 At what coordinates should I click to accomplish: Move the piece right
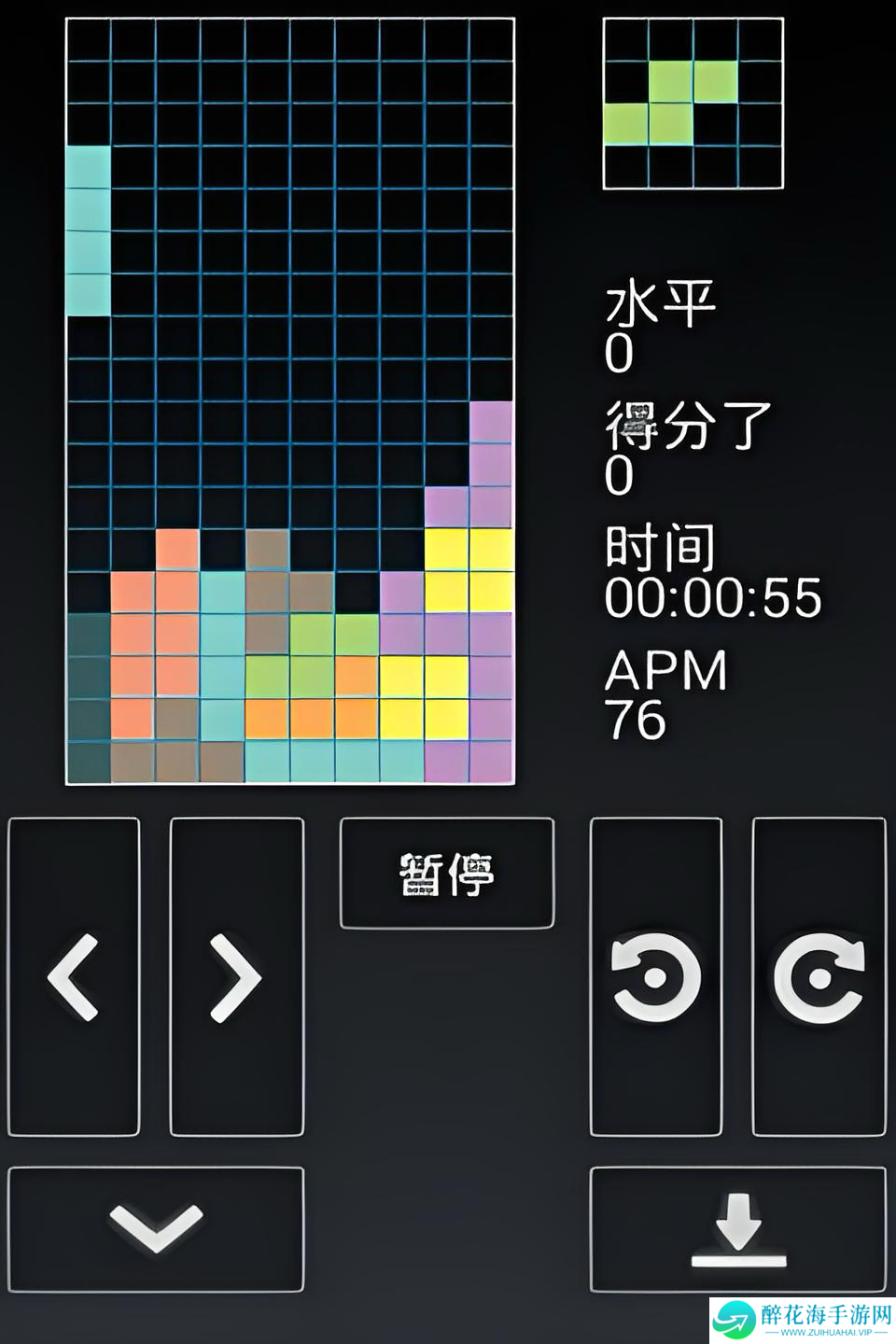(x=236, y=976)
